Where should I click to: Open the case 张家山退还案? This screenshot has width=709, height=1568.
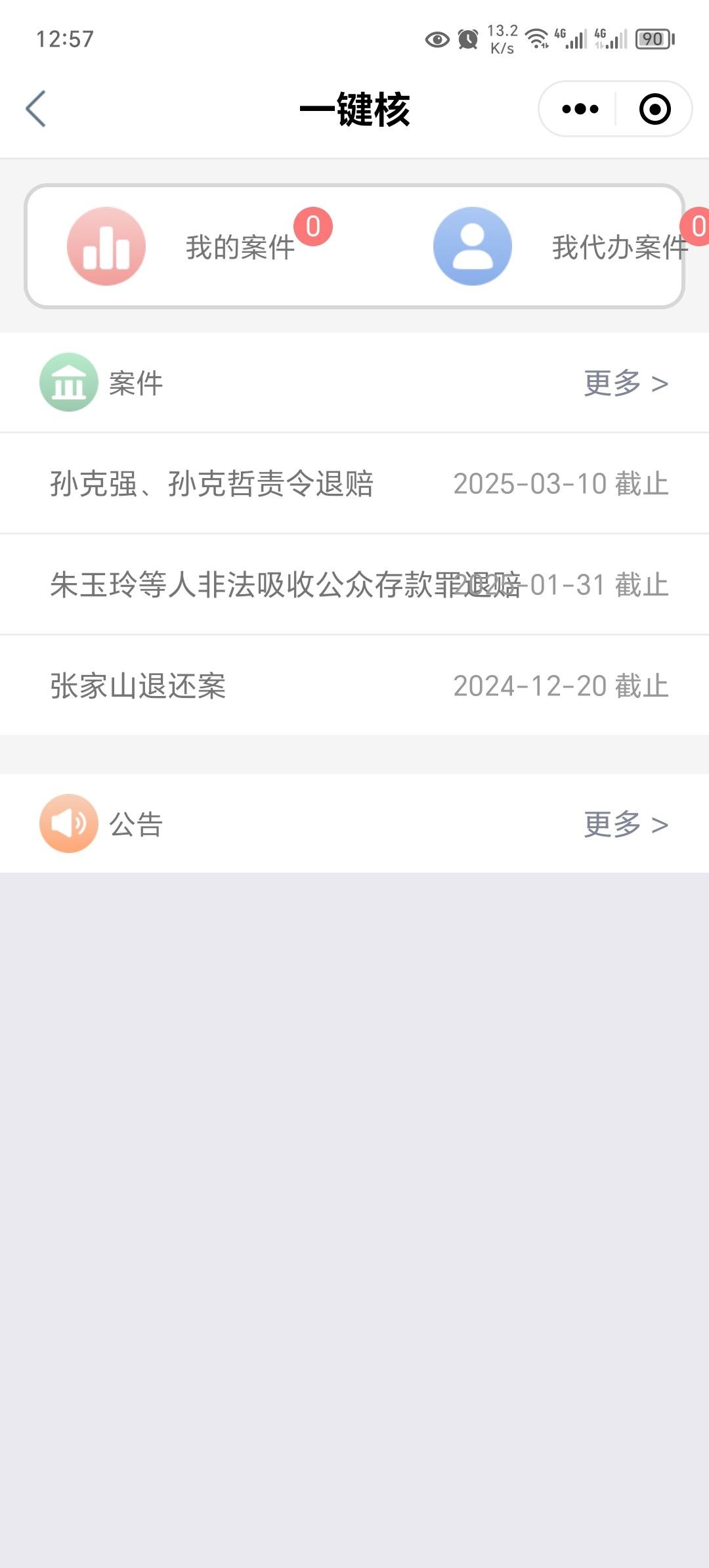[354, 686]
